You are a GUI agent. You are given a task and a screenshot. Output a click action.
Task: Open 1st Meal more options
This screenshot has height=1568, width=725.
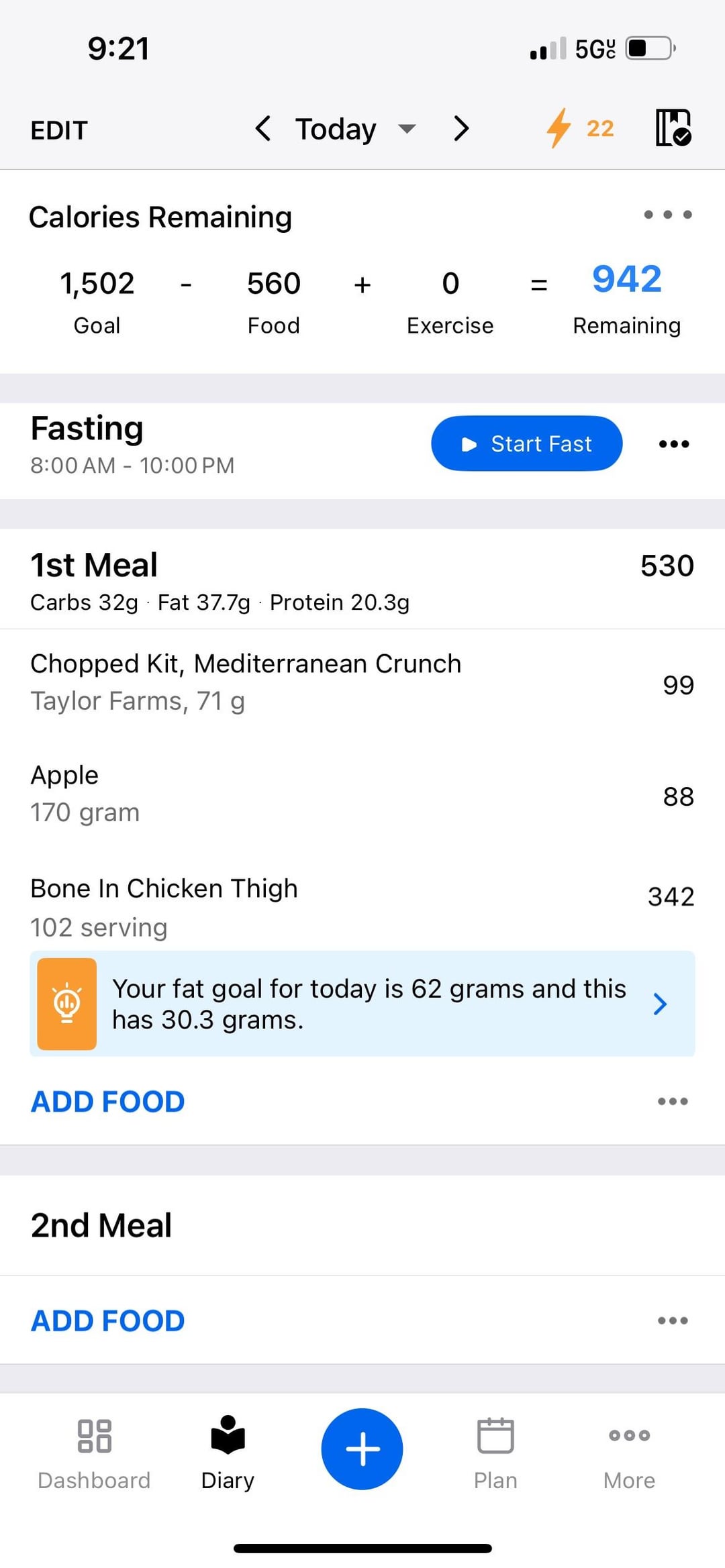[673, 1102]
